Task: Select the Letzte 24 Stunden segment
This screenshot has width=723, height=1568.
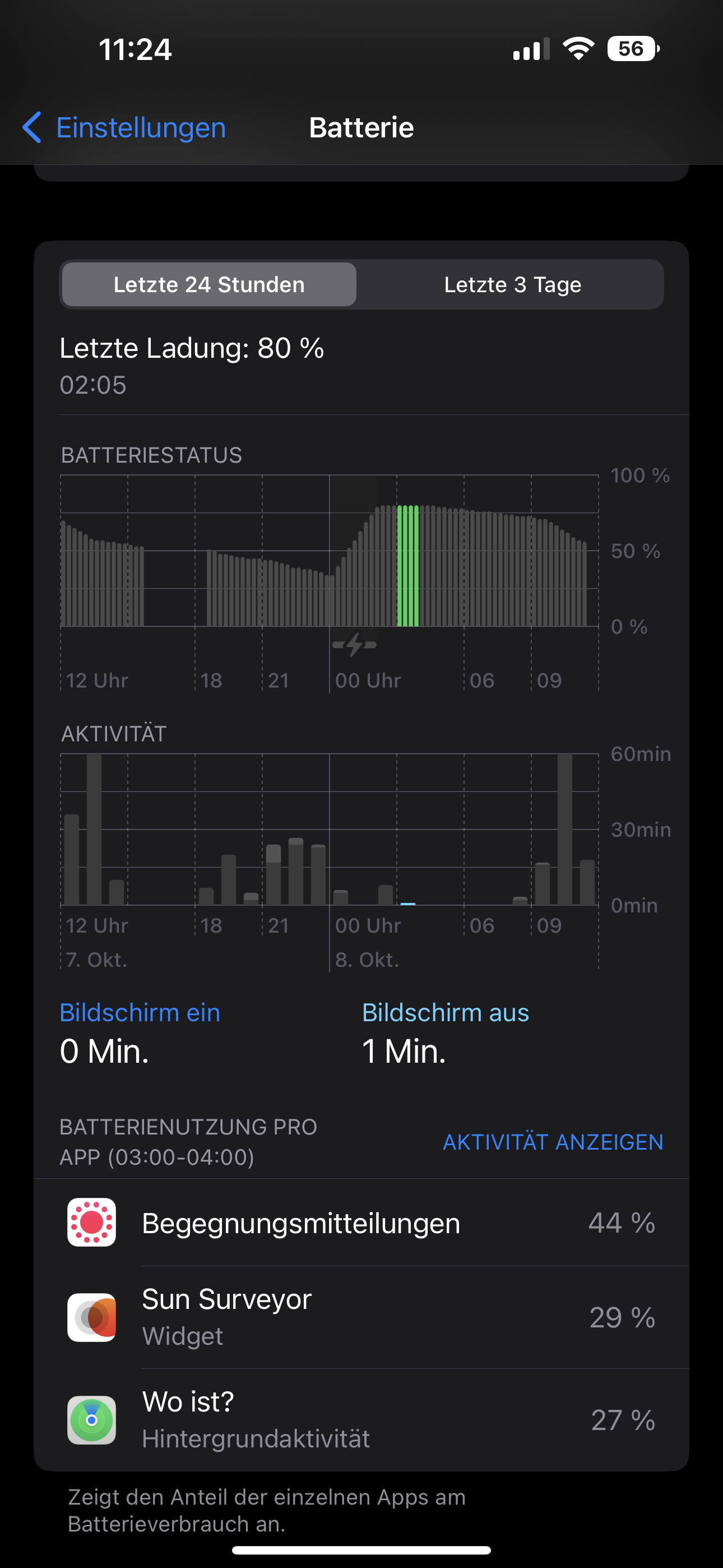Action: tap(208, 284)
